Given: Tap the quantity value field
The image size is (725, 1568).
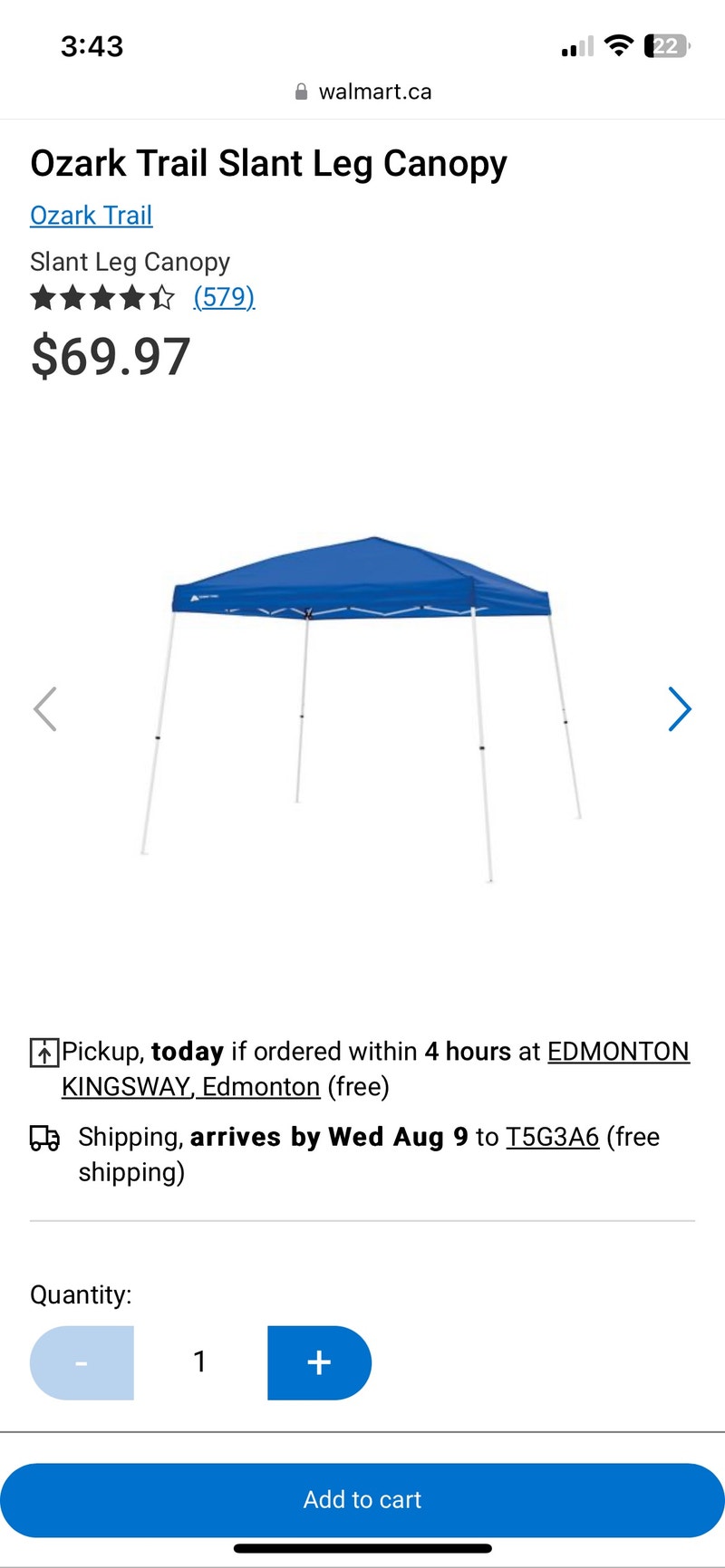Looking at the screenshot, I should point(200,1361).
